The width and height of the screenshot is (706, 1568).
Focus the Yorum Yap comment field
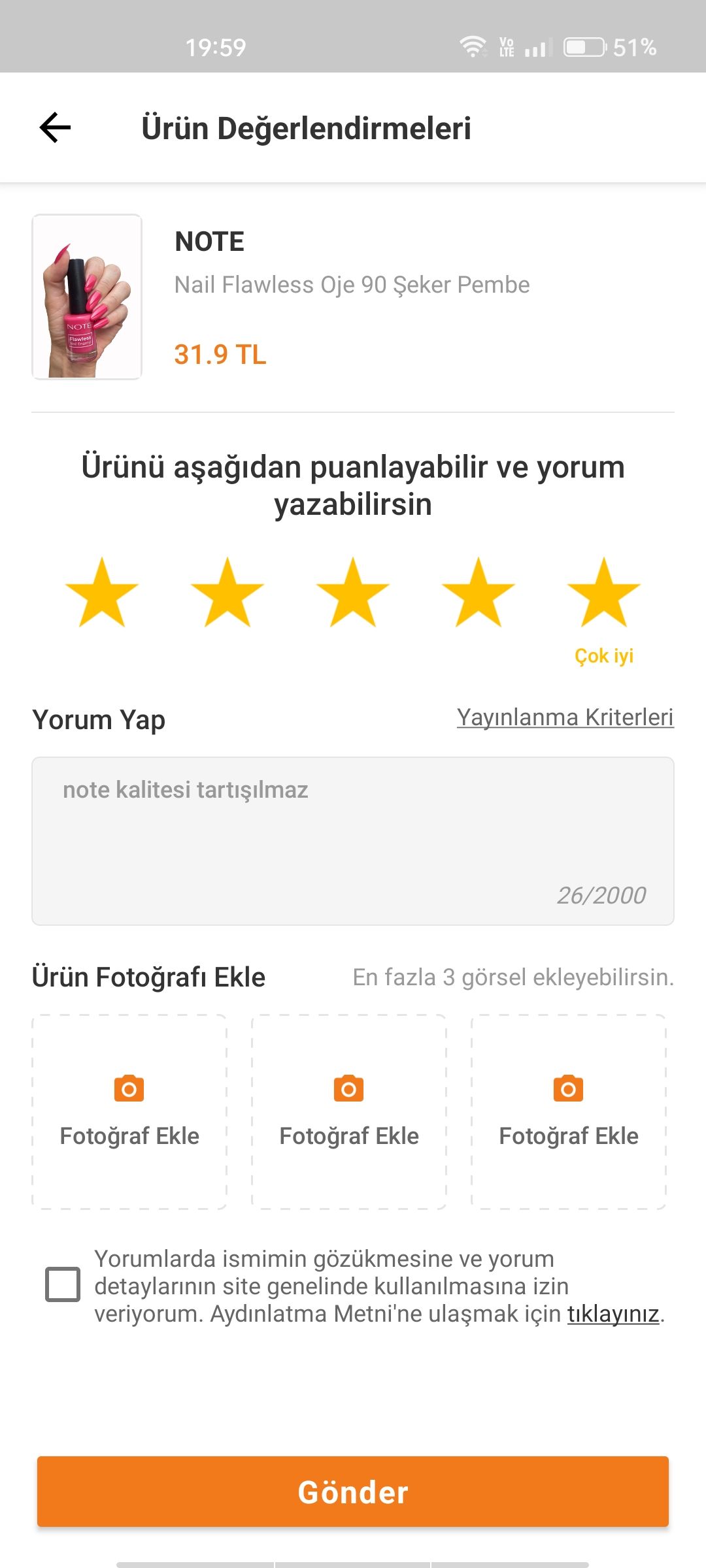[x=353, y=841]
